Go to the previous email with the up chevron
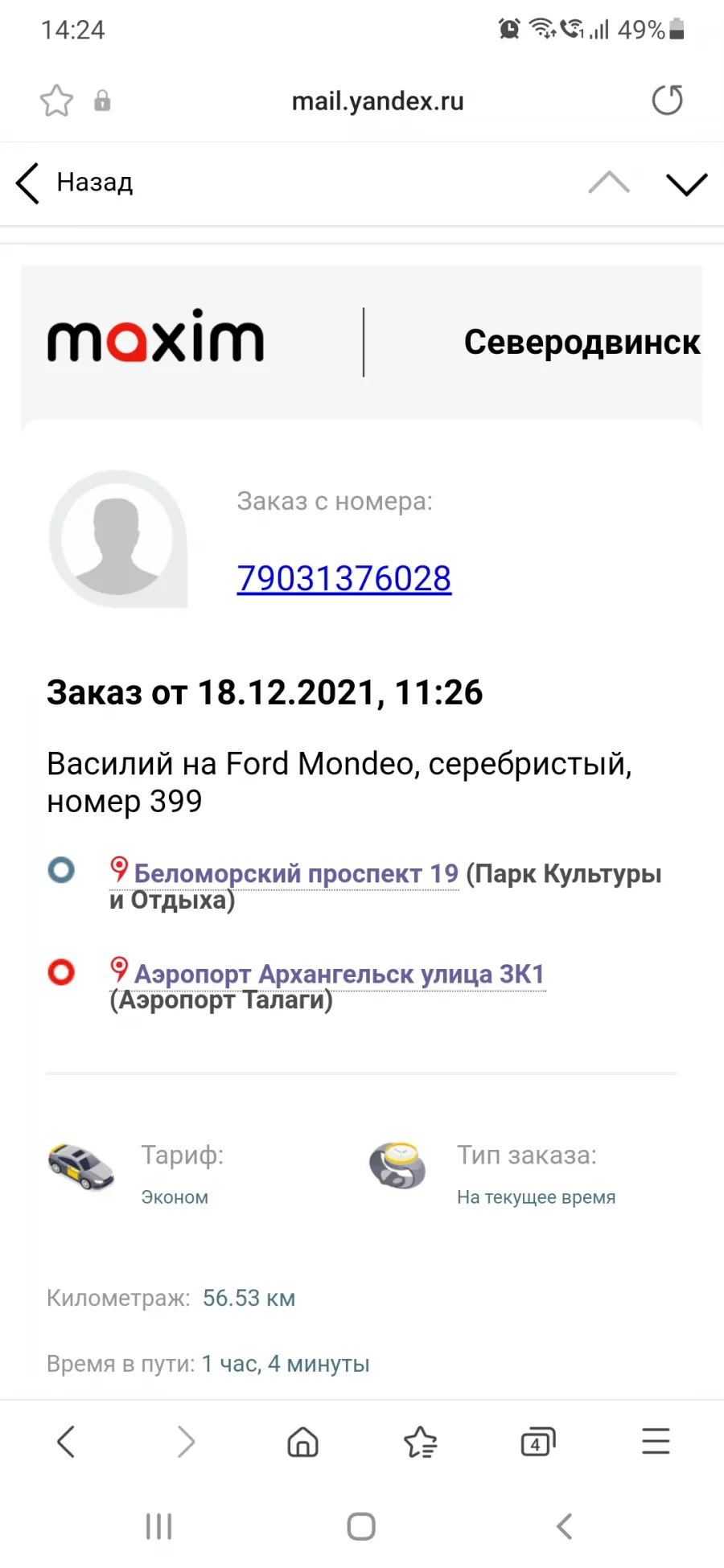This screenshot has height=1568, width=724. click(609, 183)
